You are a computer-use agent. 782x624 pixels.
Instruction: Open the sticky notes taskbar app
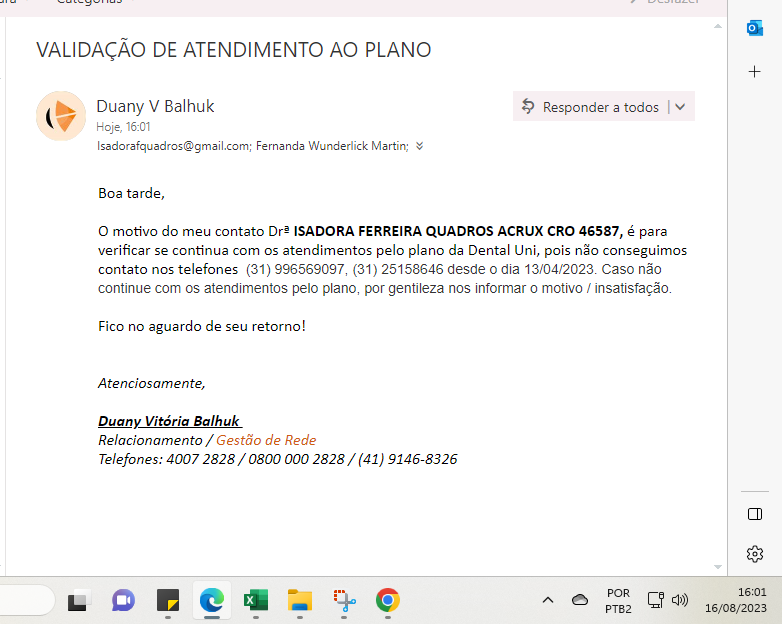[167, 600]
